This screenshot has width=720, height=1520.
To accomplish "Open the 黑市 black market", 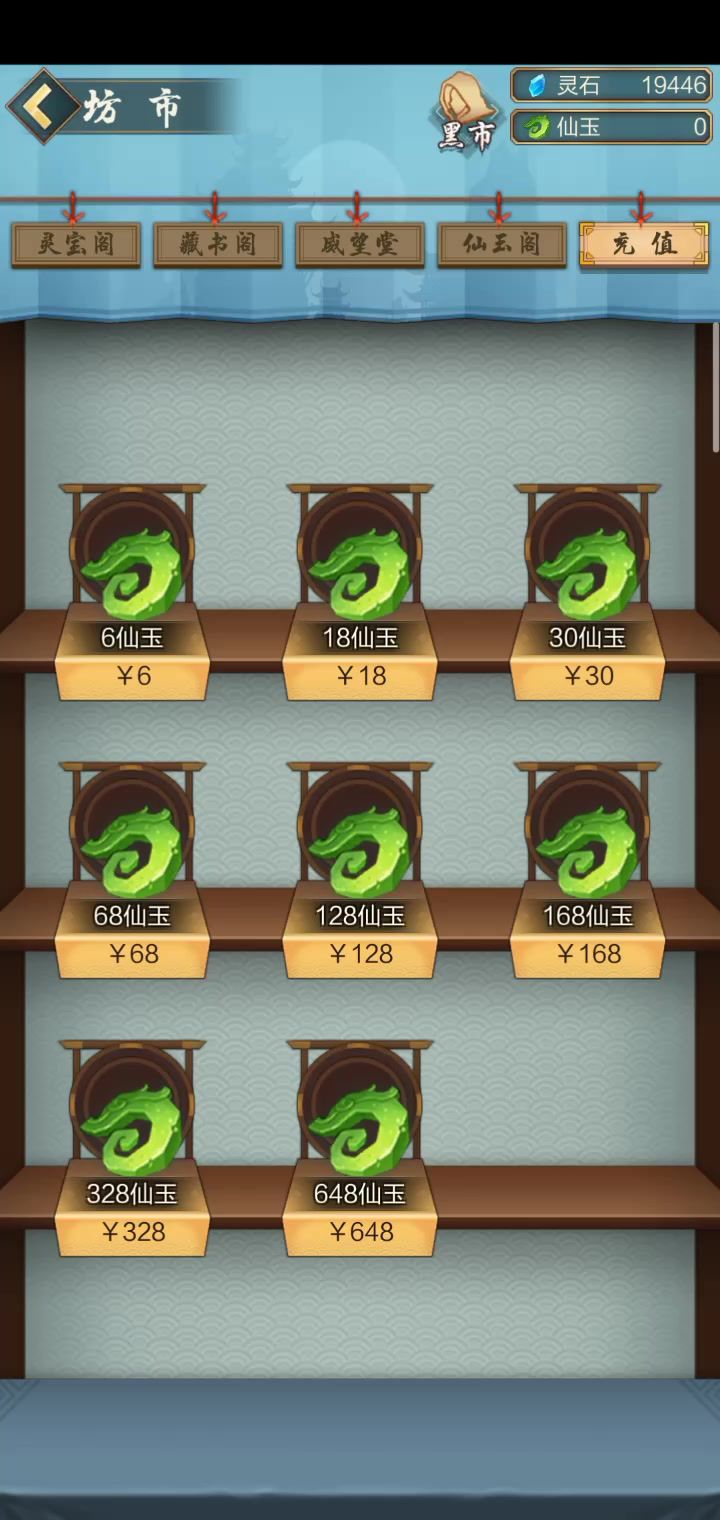I will click(x=466, y=112).
